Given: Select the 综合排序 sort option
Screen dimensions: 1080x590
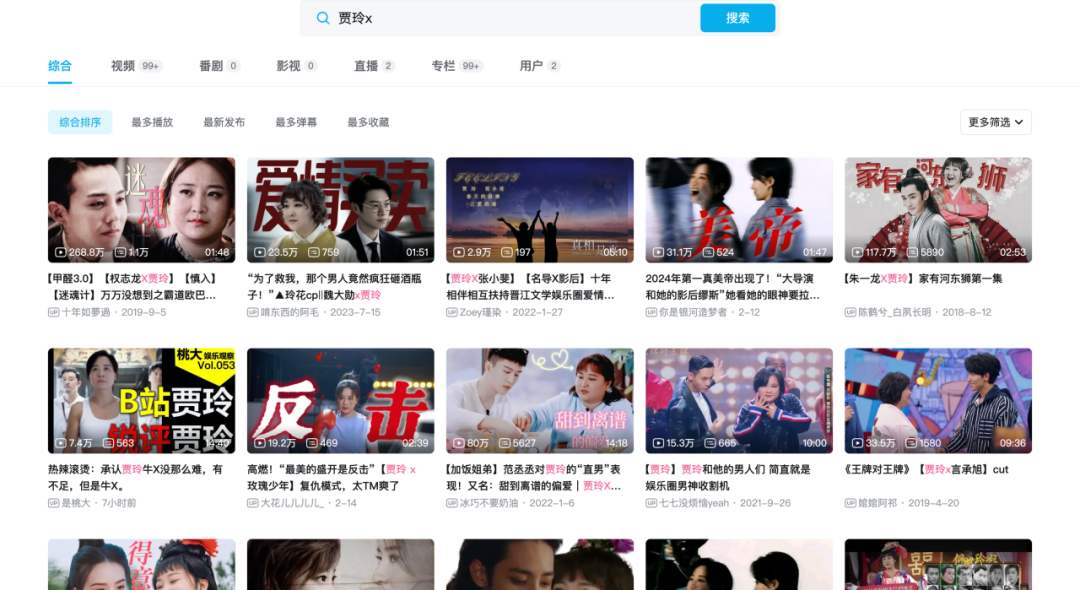Looking at the screenshot, I should click(80, 122).
